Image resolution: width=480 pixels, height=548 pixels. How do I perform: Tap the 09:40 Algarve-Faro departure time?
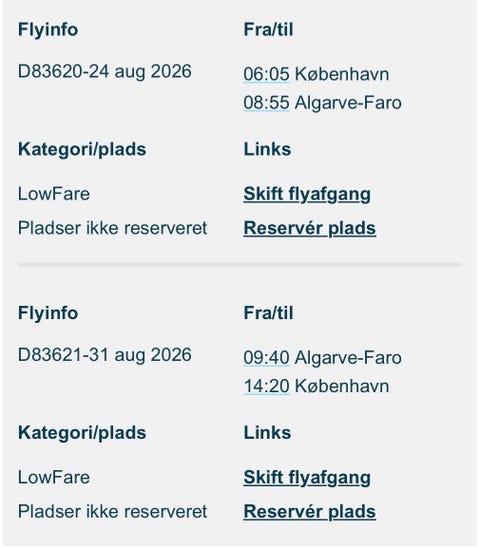[266, 358]
